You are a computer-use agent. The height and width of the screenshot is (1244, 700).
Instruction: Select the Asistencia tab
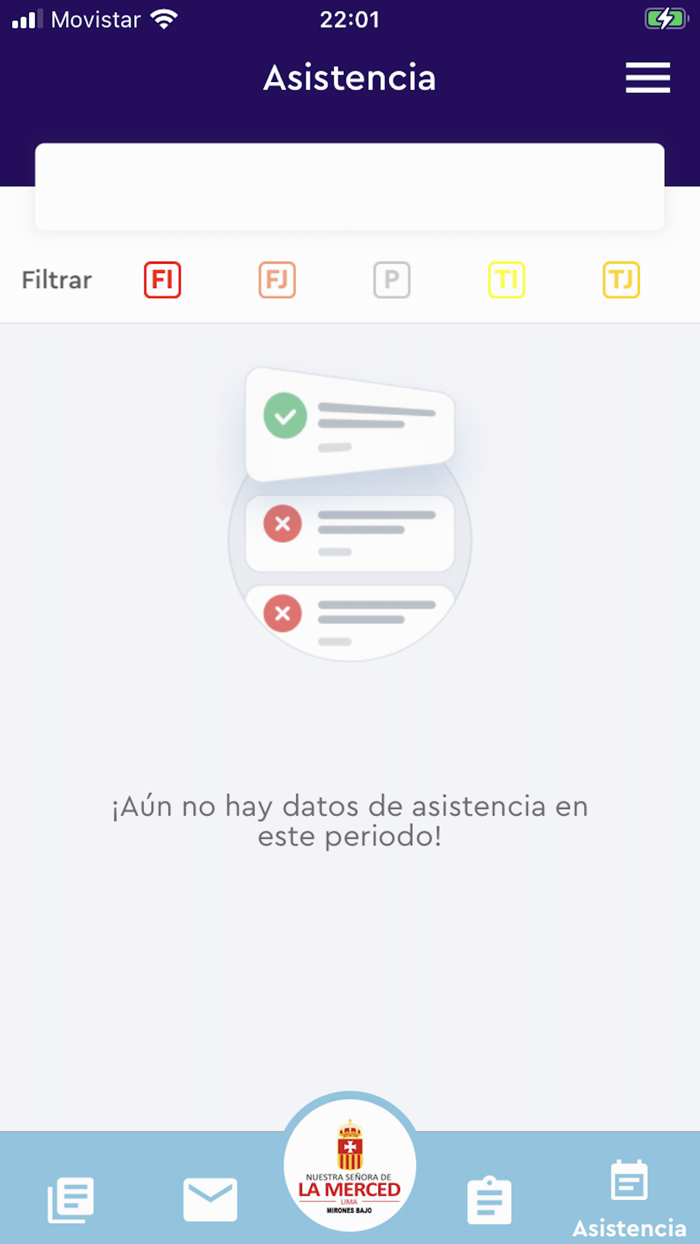[629, 1200]
